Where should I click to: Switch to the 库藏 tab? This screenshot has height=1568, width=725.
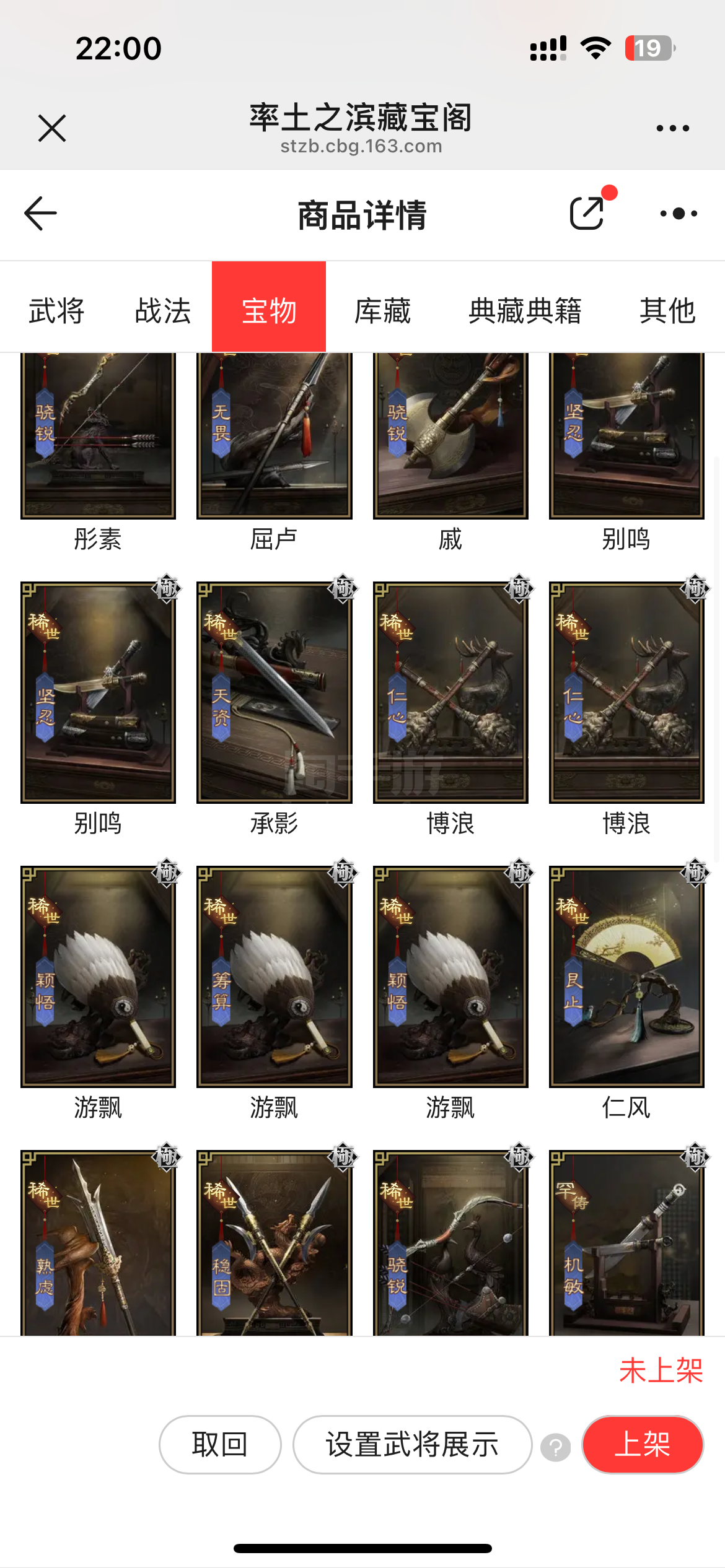pos(382,310)
